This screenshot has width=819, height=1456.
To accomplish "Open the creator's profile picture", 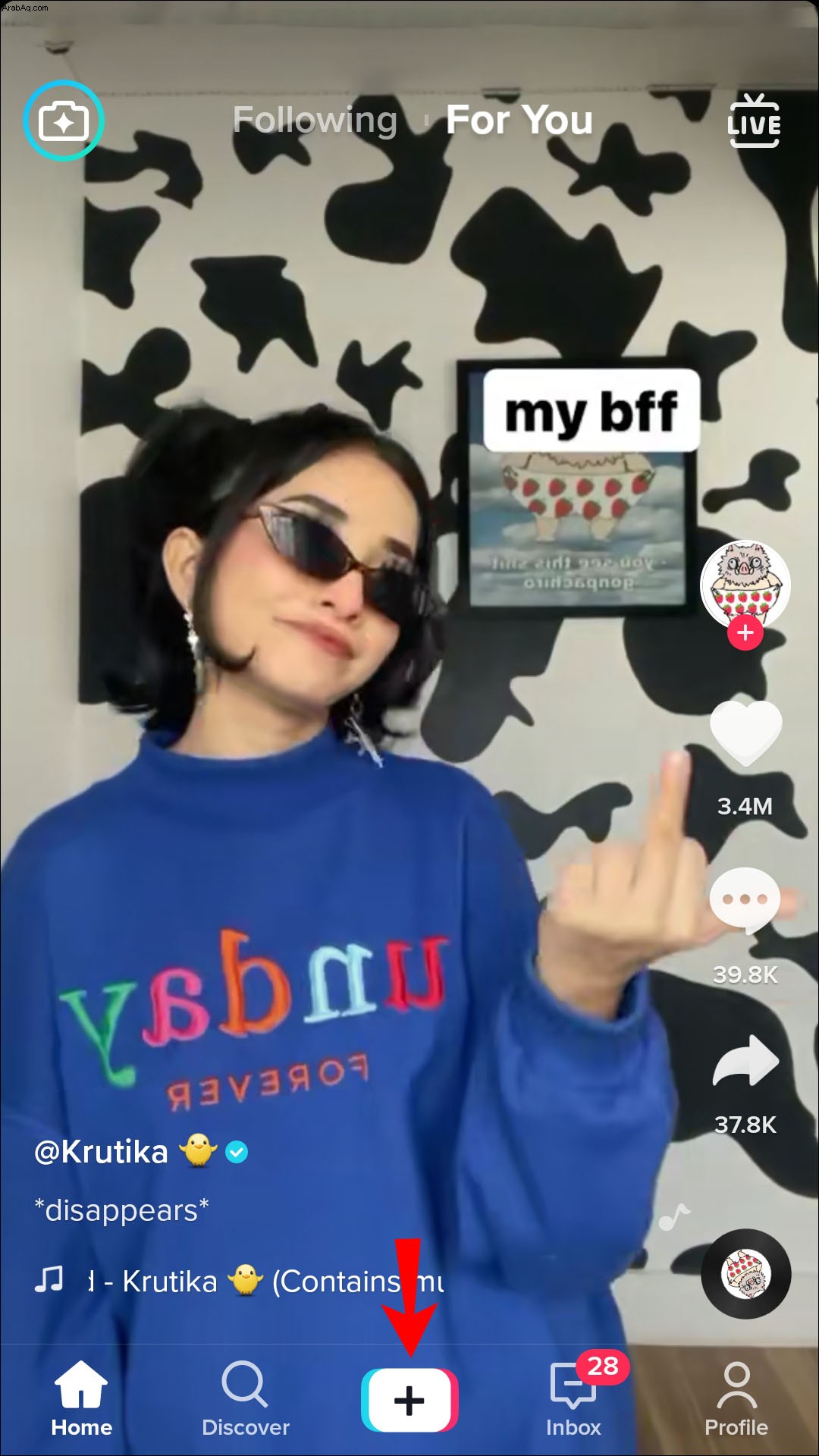I will (x=745, y=582).
